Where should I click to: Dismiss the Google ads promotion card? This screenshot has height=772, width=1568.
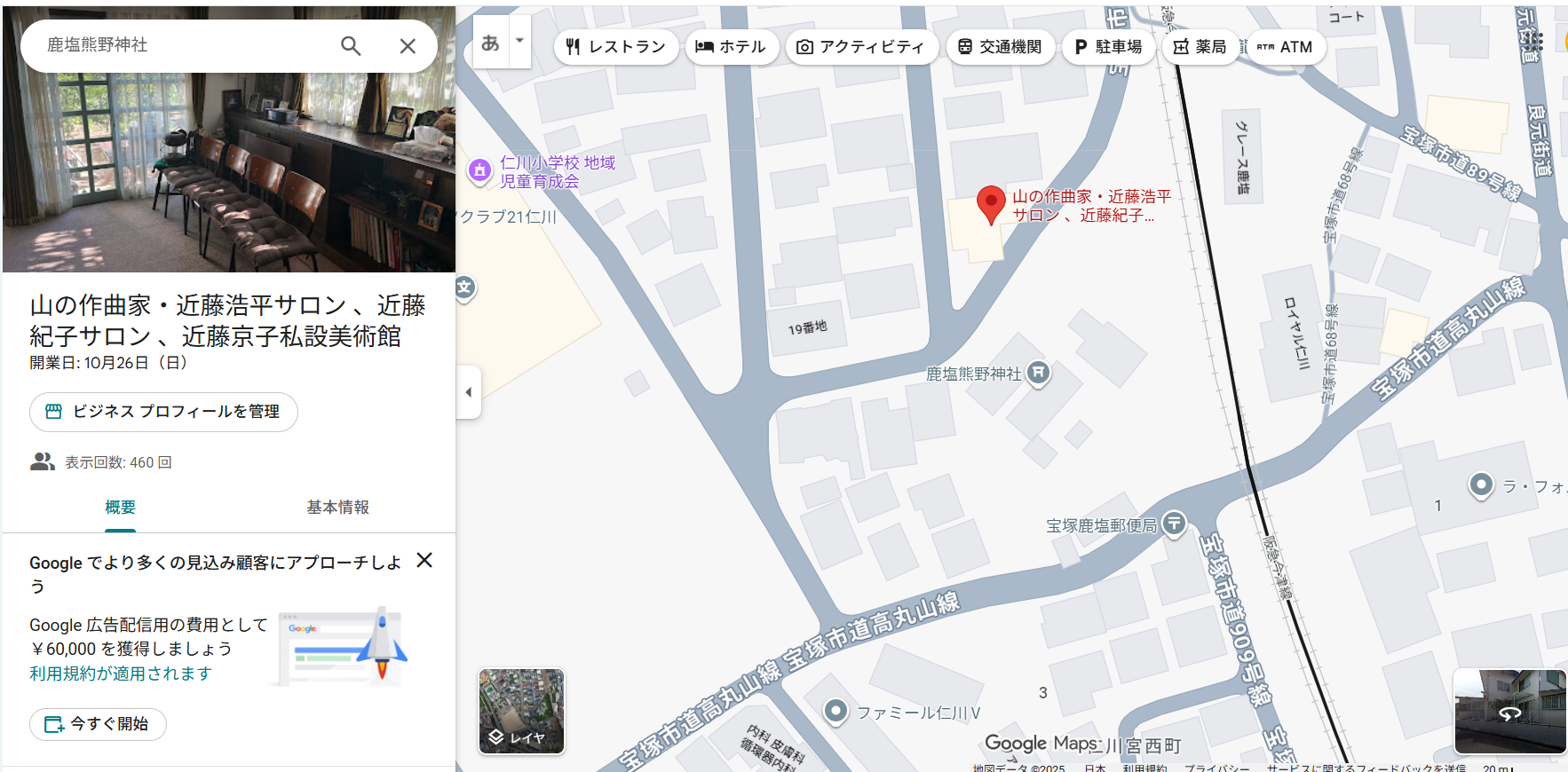tap(424, 560)
